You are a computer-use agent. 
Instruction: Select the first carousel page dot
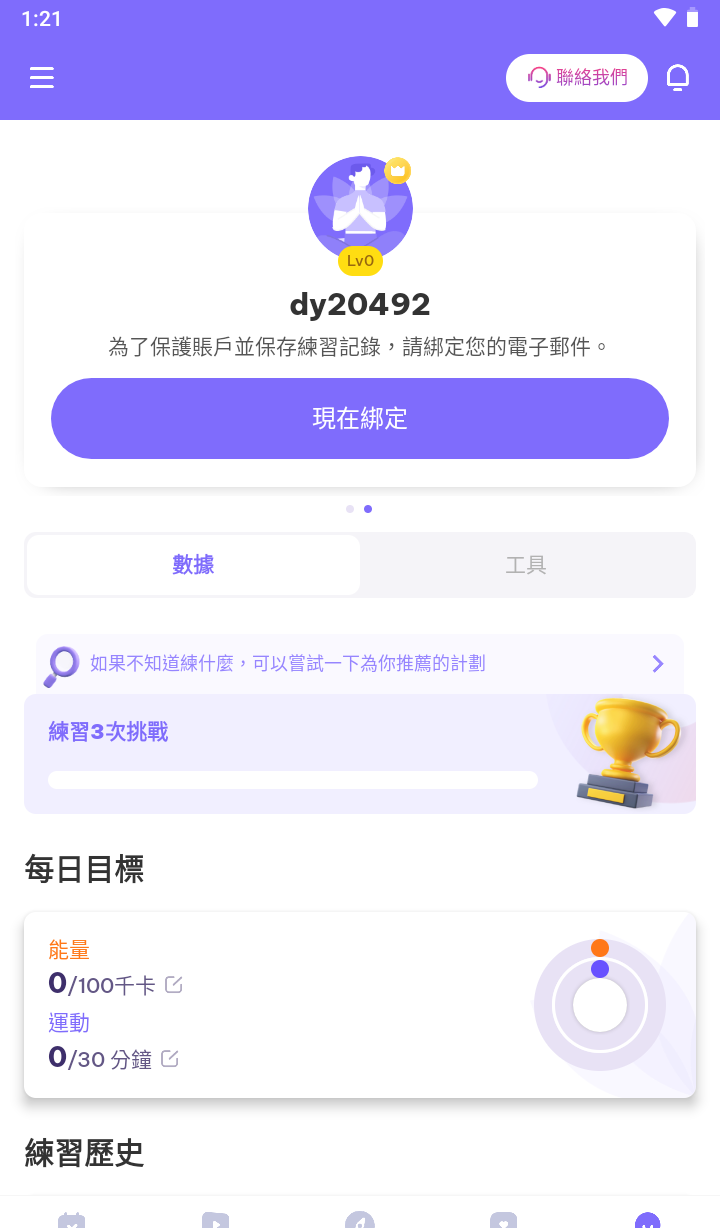pyautogui.click(x=350, y=509)
